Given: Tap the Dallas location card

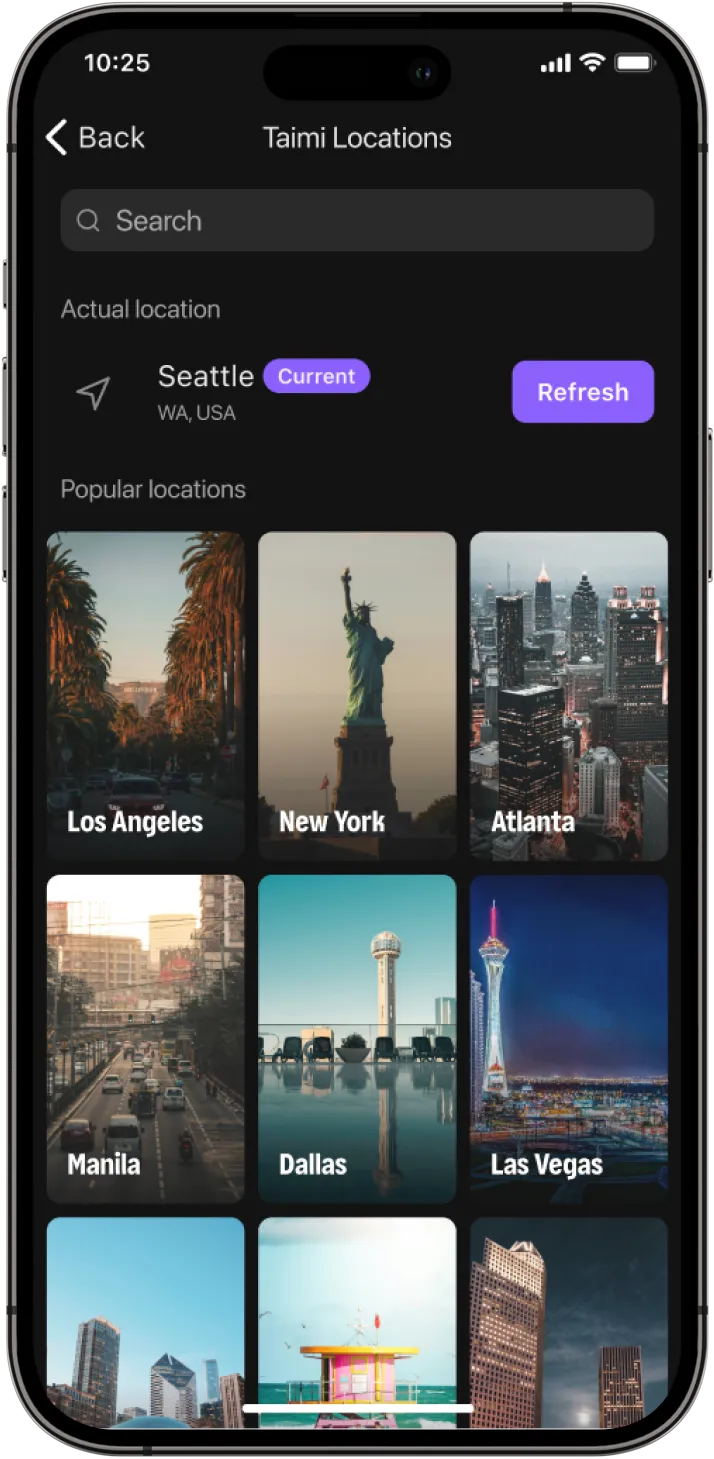Looking at the screenshot, I should (x=357, y=1038).
